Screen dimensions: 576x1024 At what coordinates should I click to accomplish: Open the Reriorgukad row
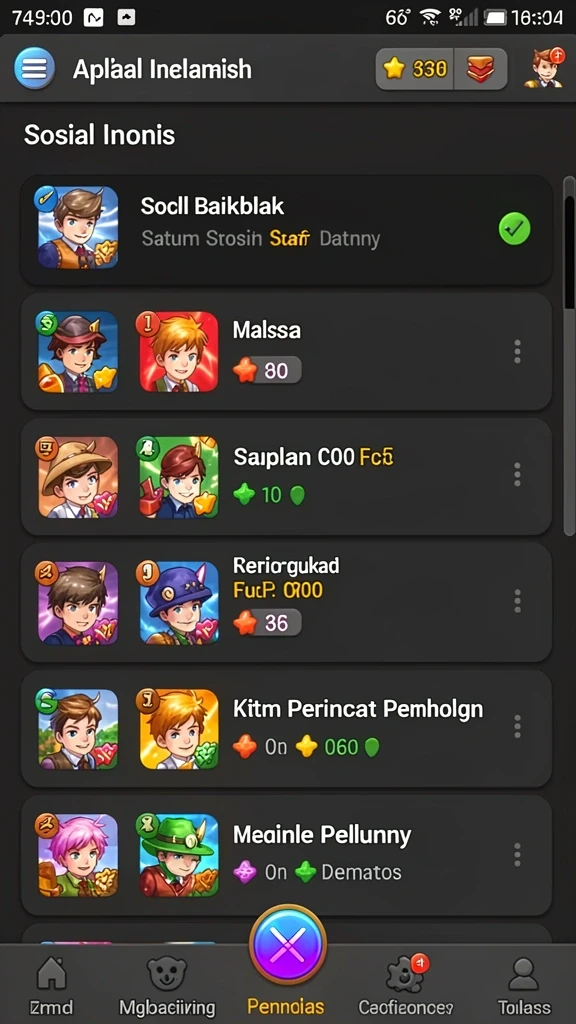287,601
